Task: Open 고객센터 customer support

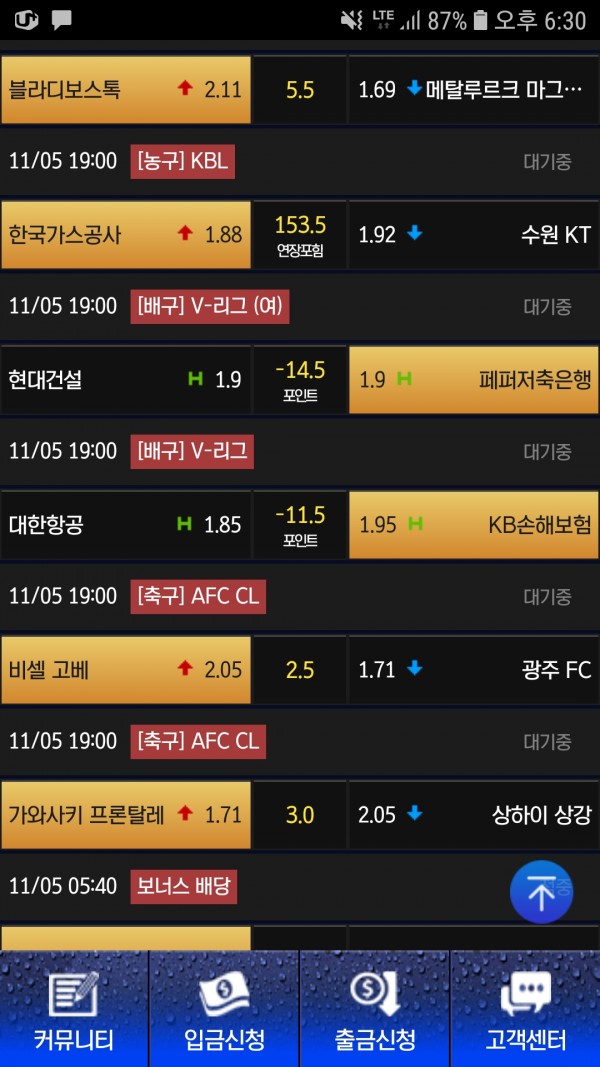Action: click(x=525, y=1010)
